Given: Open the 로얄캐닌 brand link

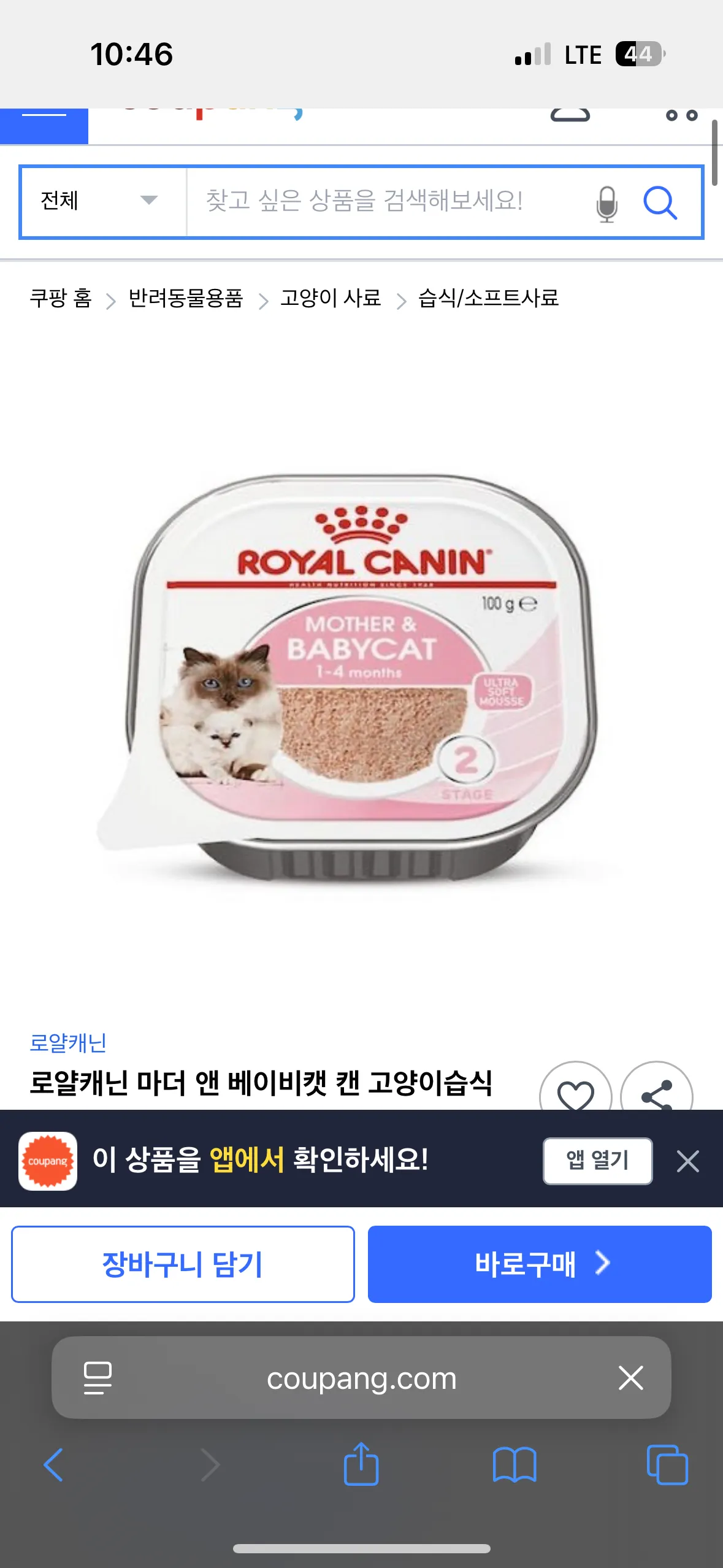Looking at the screenshot, I should tap(68, 1042).
